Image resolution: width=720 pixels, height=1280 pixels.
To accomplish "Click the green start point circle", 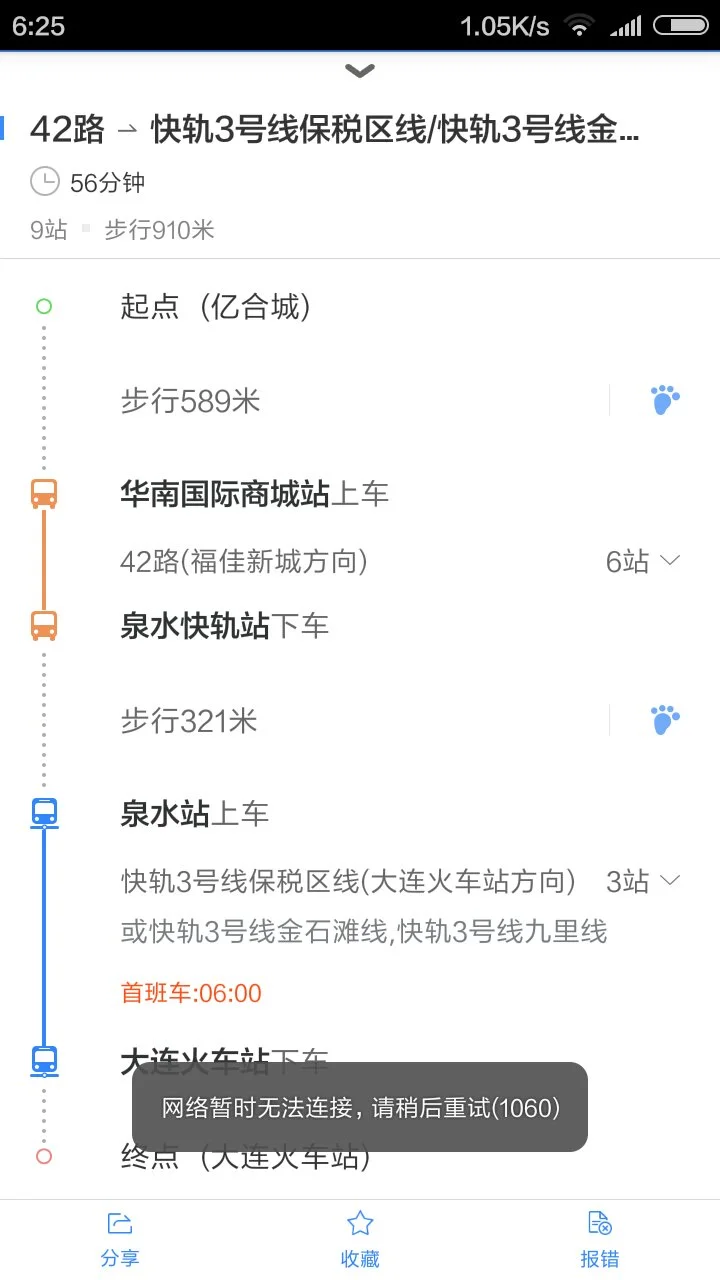I will [x=44, y=305].
